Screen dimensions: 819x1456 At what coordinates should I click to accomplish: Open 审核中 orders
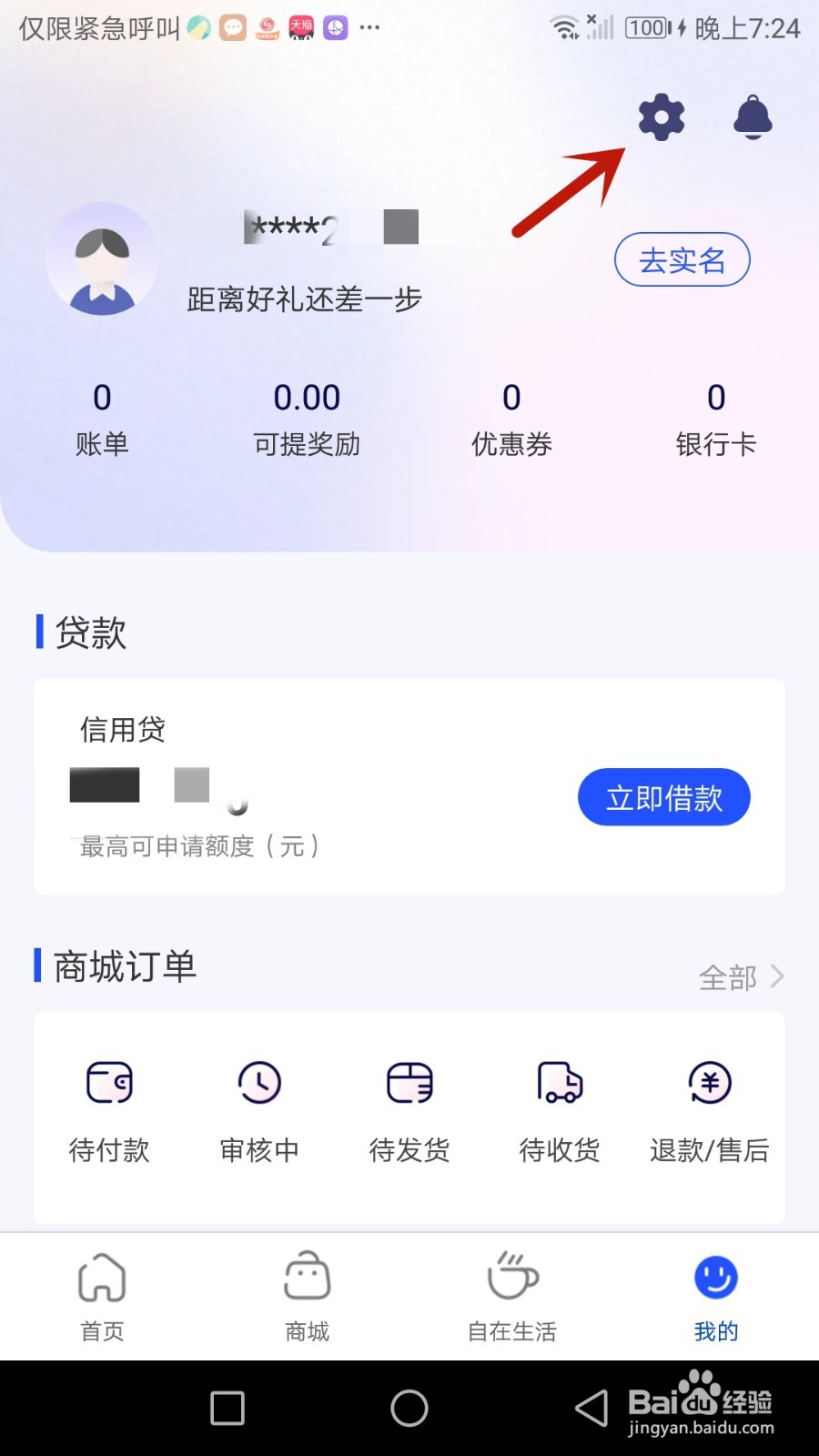tap(259, 1112)
